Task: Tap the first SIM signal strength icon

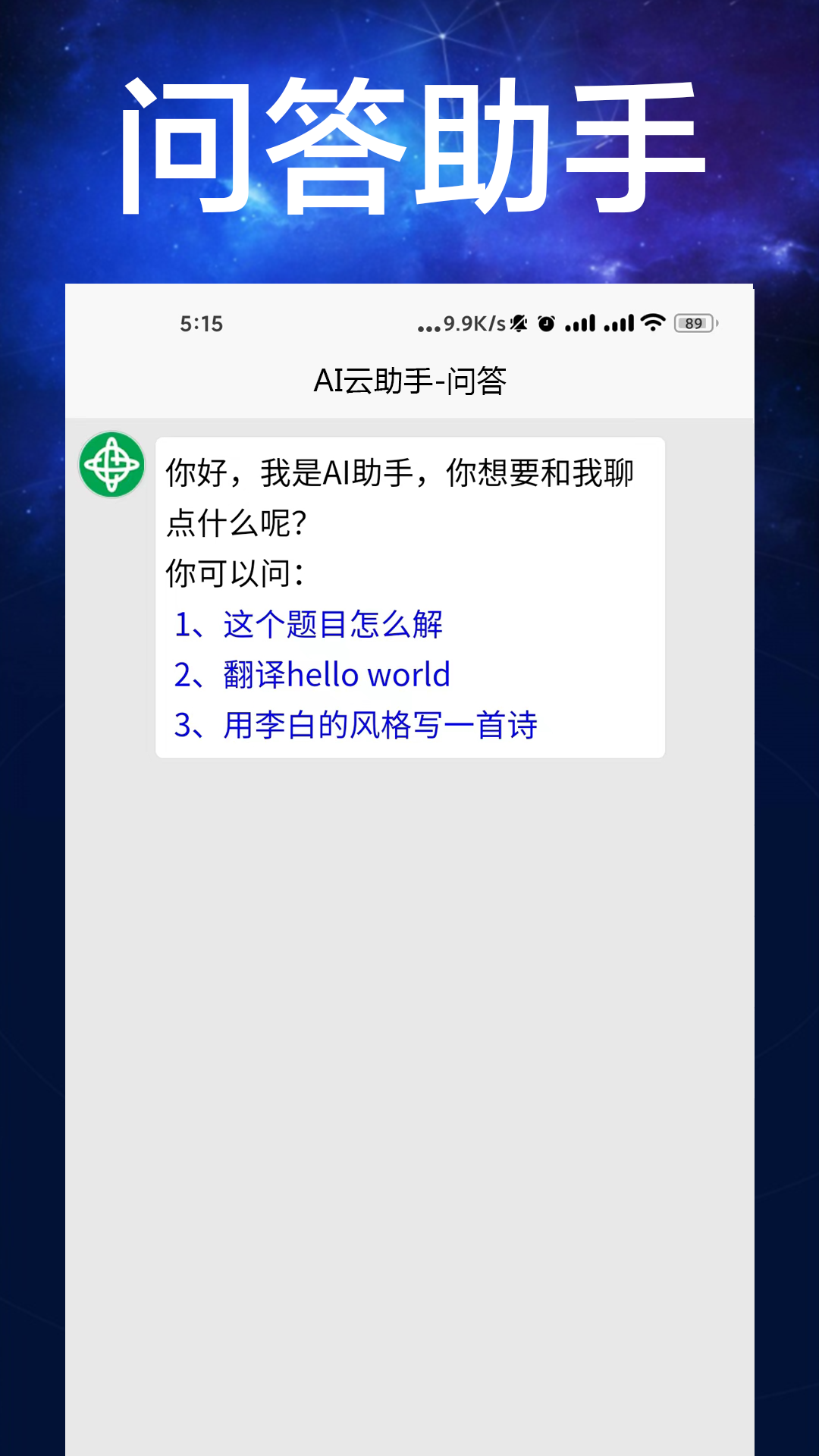Action: [x=580, y=324]
